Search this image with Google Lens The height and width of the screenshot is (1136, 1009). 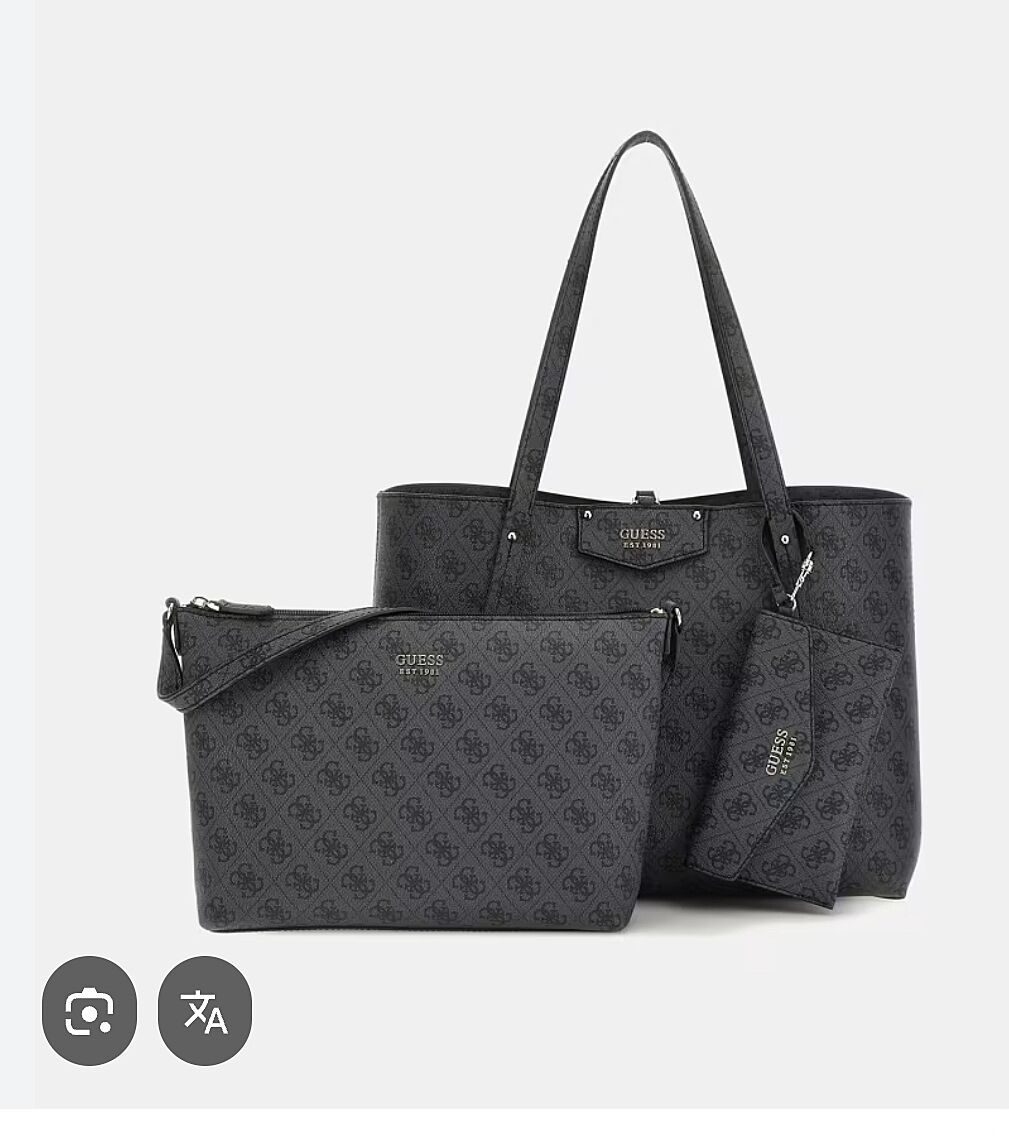click(x=89, y=1010)
